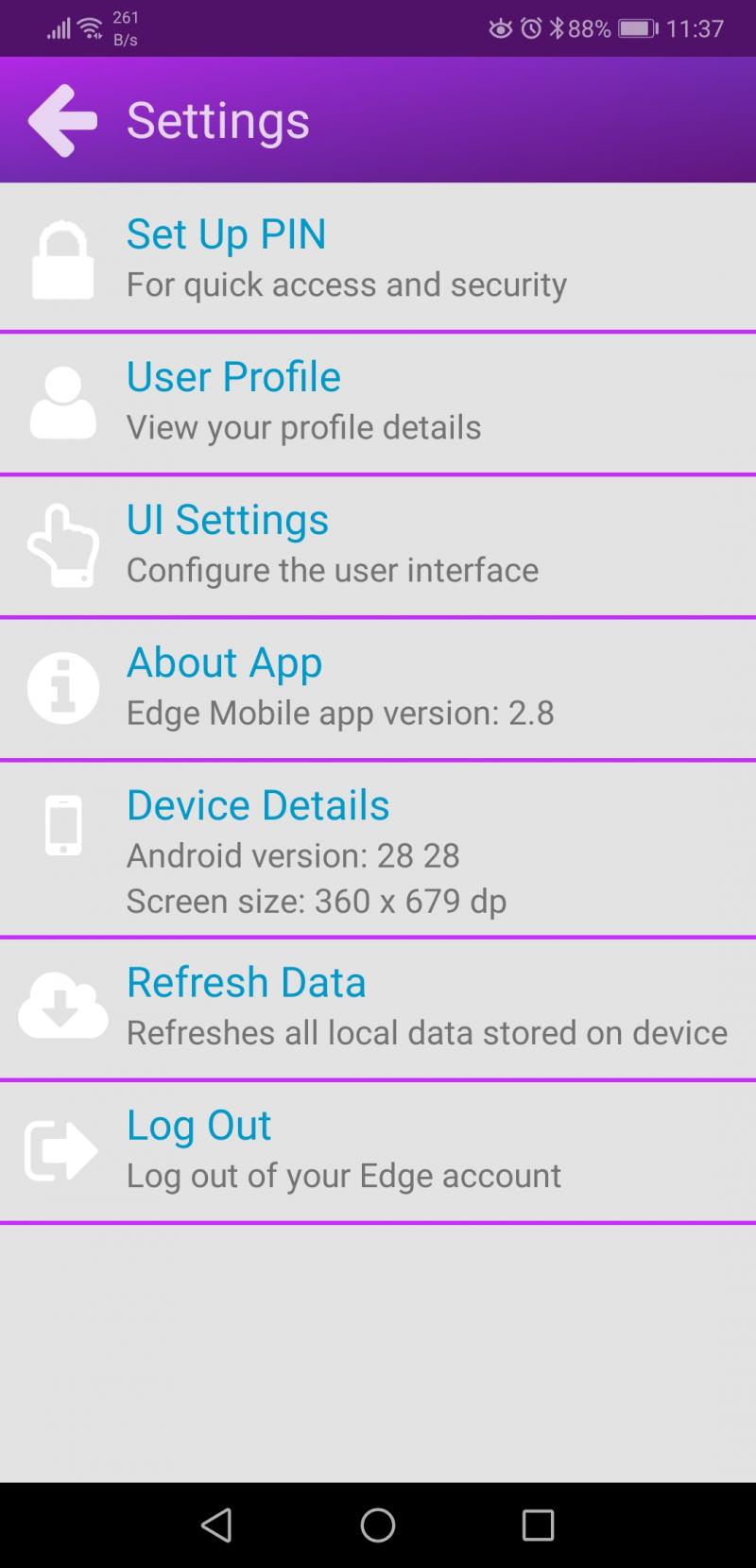Image resolution: width=756 pixels, height=1568 pixels.
Task: Select Device Details
Action: click(x=378, y=849)
